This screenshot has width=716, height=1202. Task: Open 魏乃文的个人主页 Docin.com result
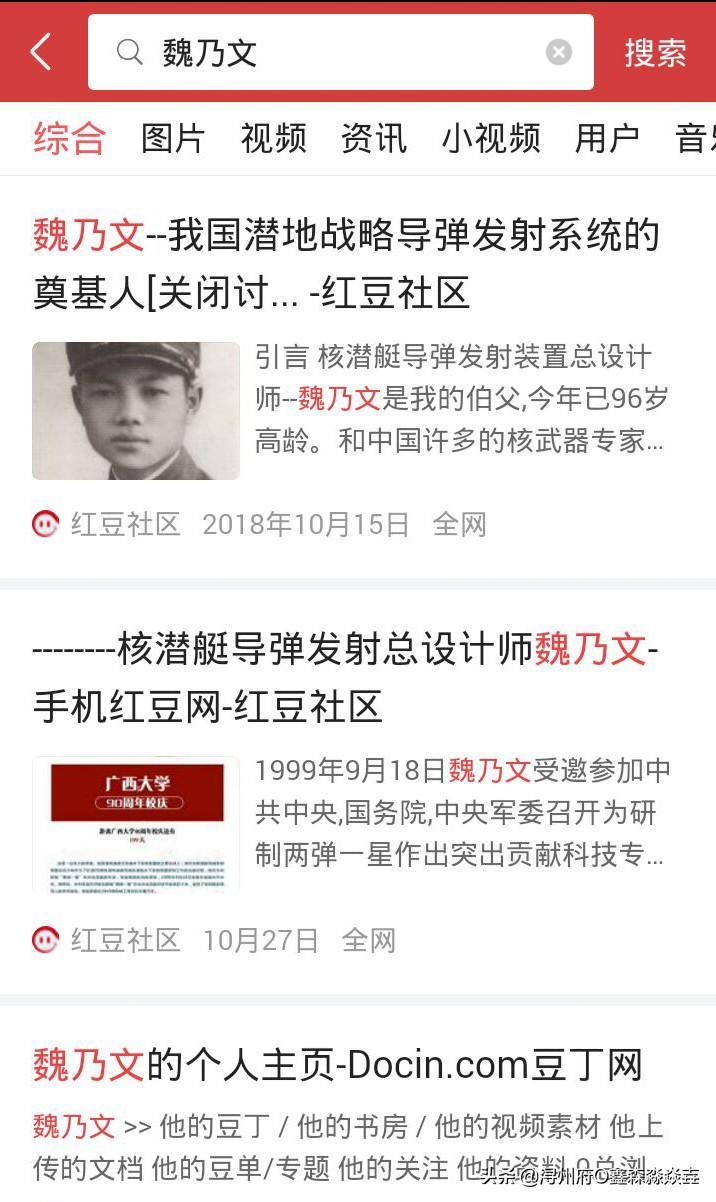(x=338, y=1065)
